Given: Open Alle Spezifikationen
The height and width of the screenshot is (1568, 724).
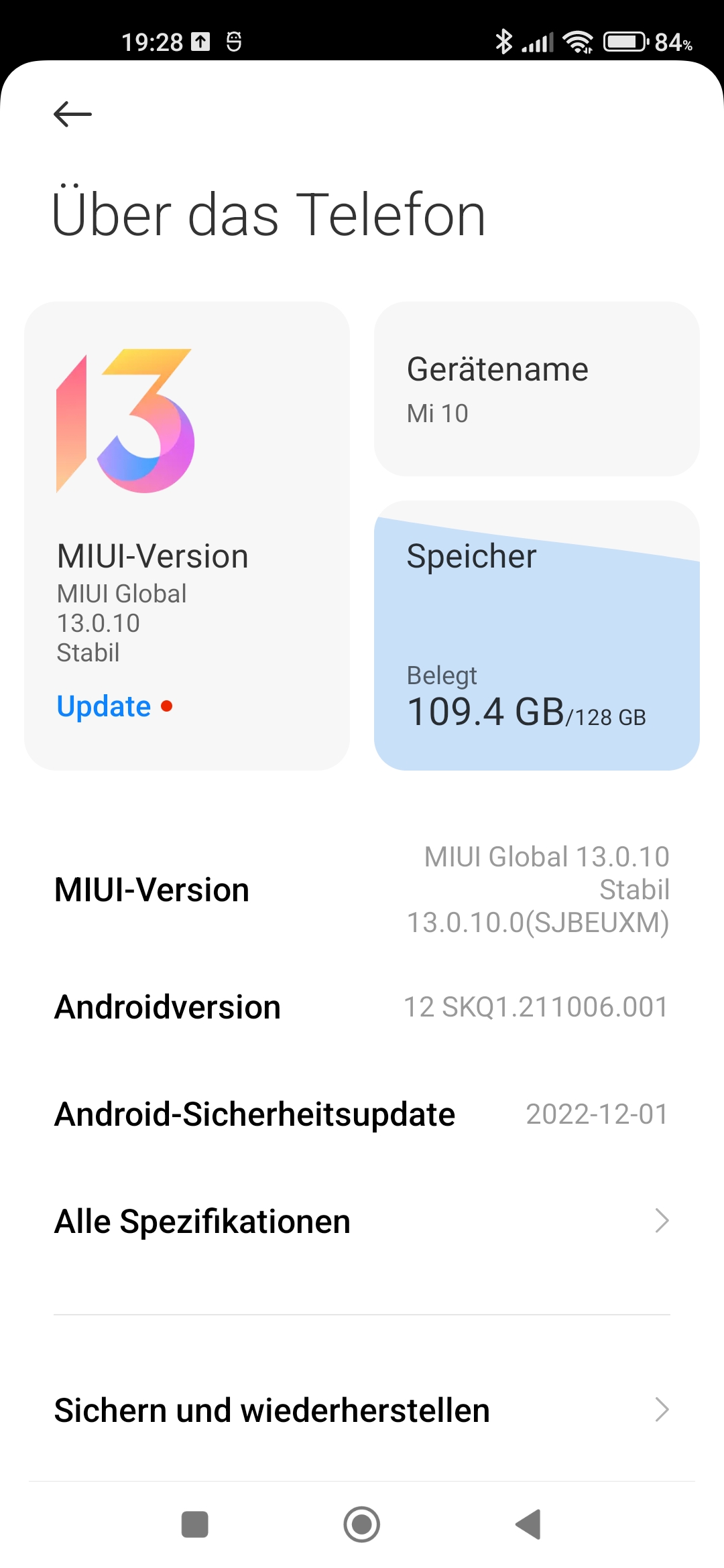Looking at the screenshot, I should tap(362, 1221).
